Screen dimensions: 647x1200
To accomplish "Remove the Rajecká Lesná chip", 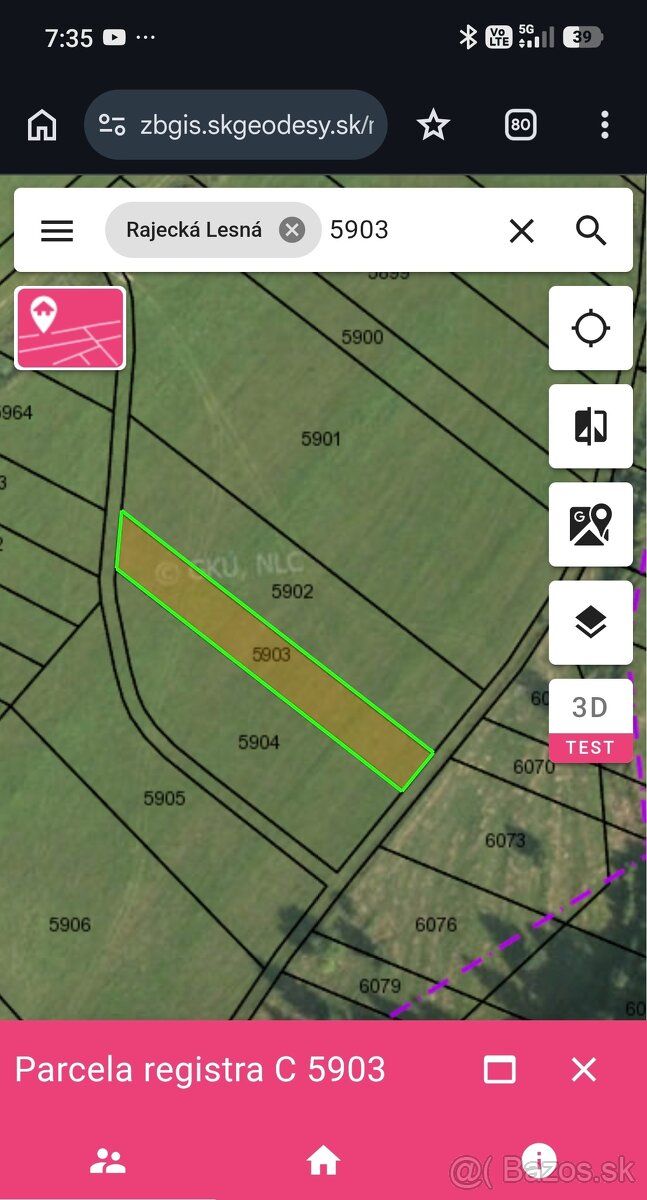I will pyautogui.click(x=291, y=230).
